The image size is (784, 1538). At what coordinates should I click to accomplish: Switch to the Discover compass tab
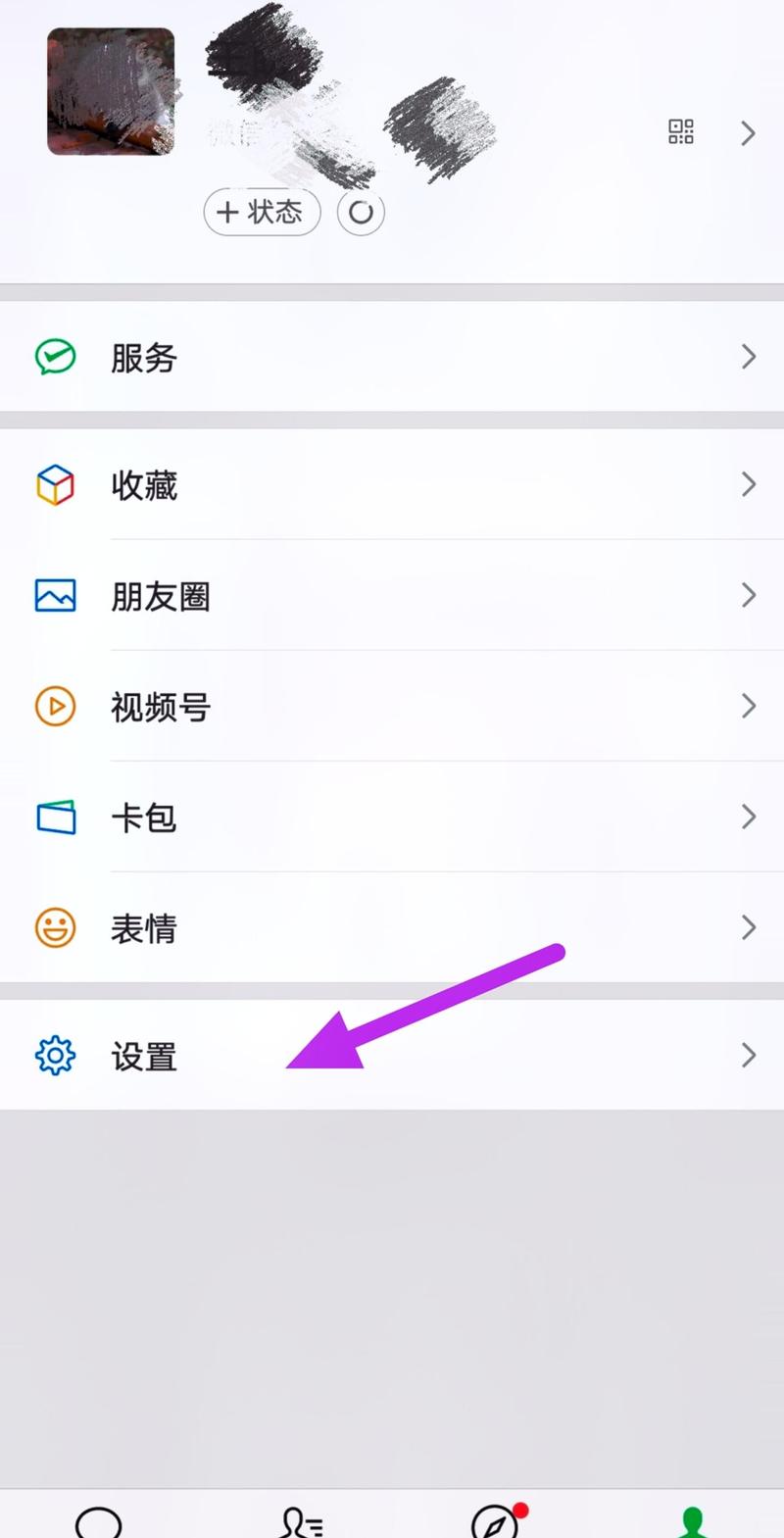(495, 1520)
